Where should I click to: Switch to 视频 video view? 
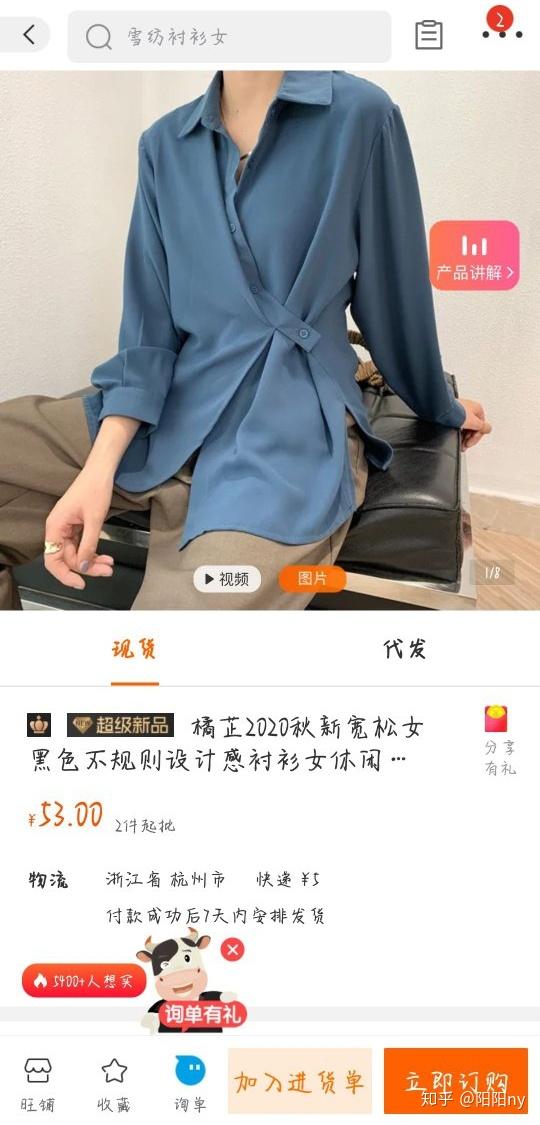coord(227,579)
